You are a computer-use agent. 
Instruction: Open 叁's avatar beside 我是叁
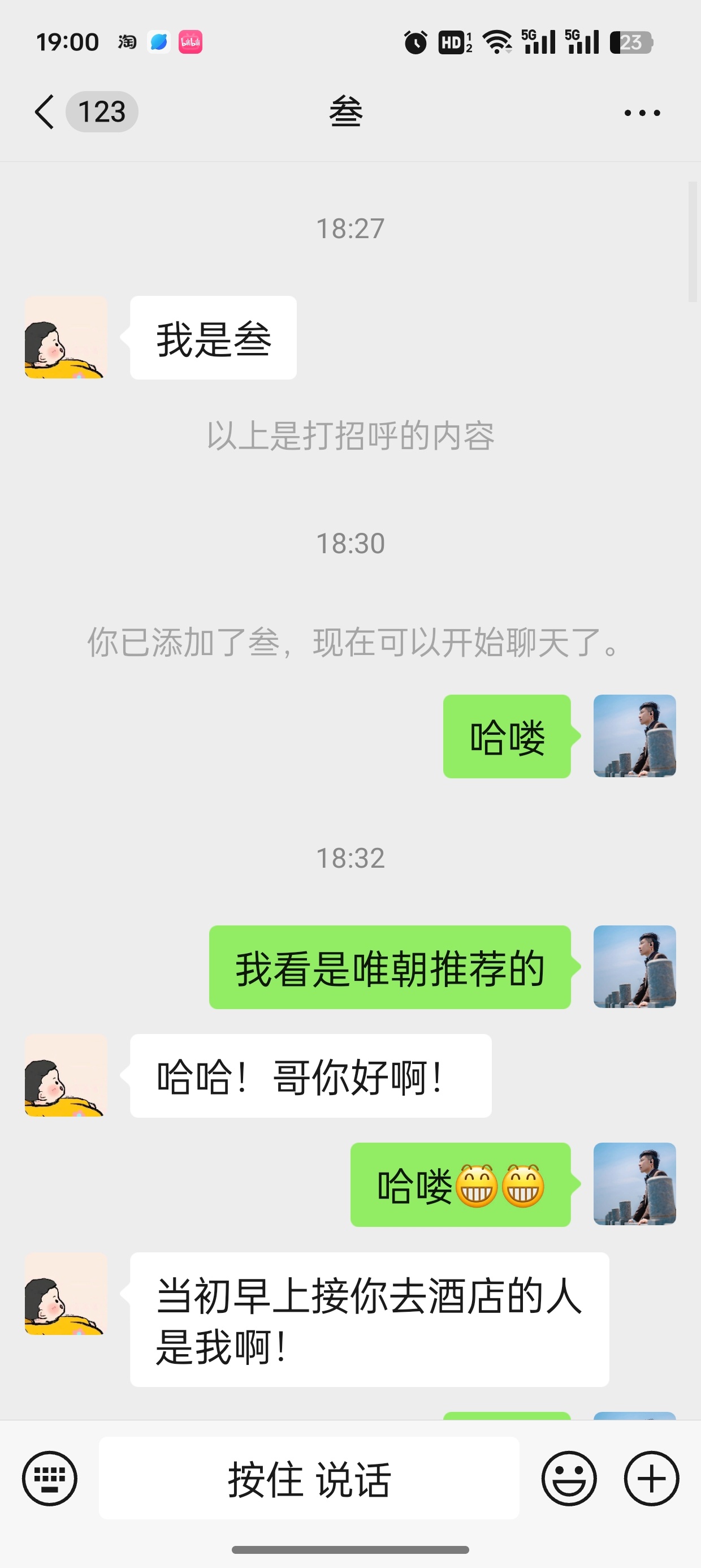click(66, 337)
